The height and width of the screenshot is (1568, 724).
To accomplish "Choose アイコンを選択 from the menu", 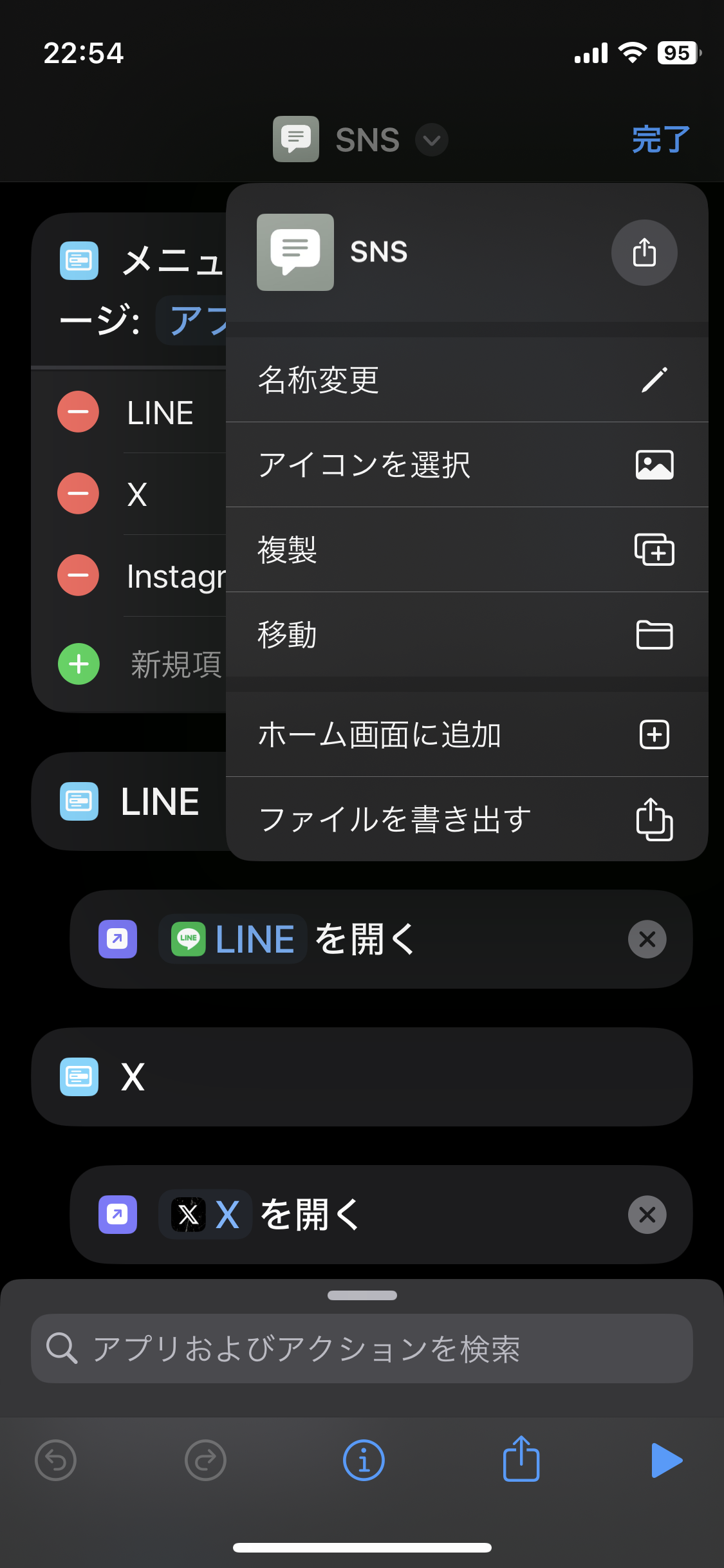I will pyautogui.click(x=467, y=465).
